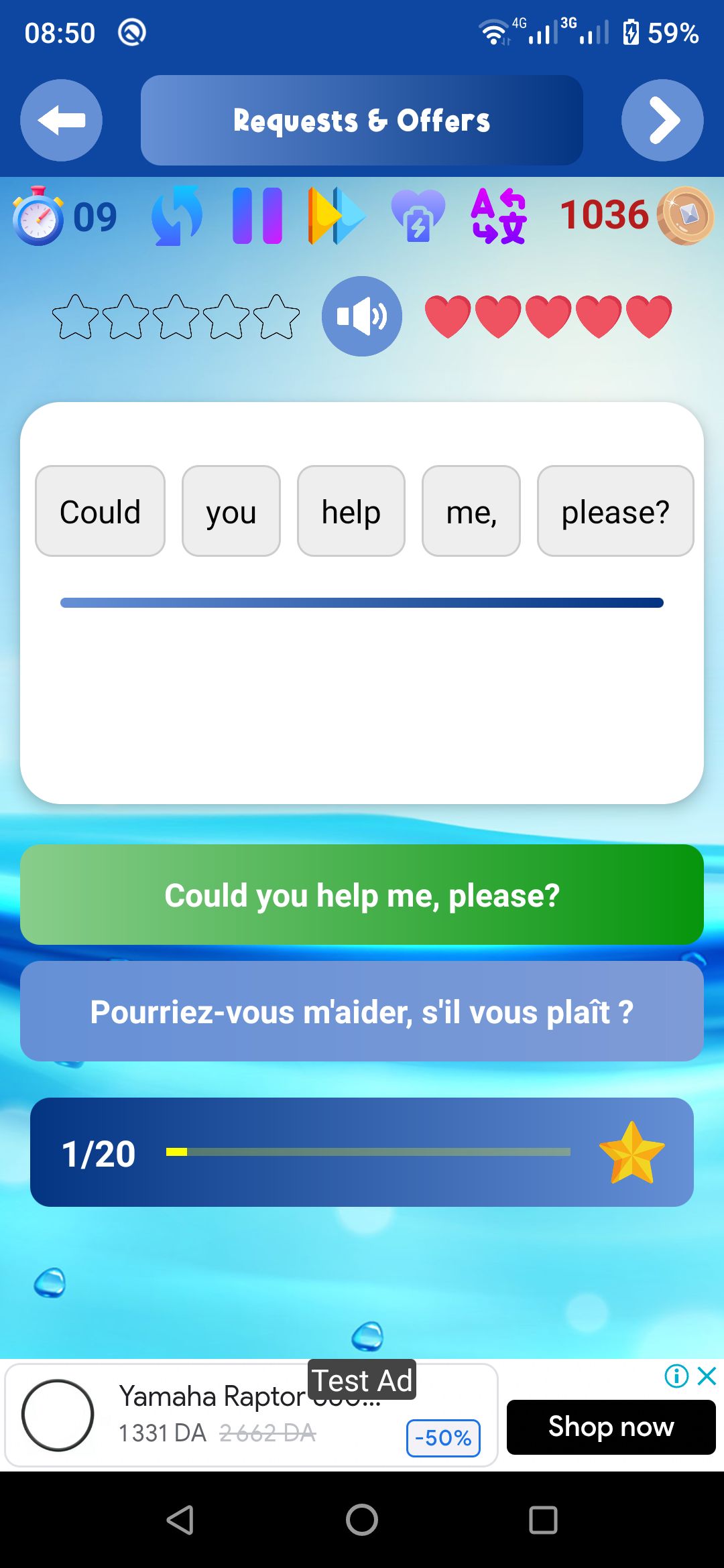Image resolution: width=724 pixels, height=1568 pixels.
Task: Tap the green "Could you help me, please?" bar
Action: (362, 895)
